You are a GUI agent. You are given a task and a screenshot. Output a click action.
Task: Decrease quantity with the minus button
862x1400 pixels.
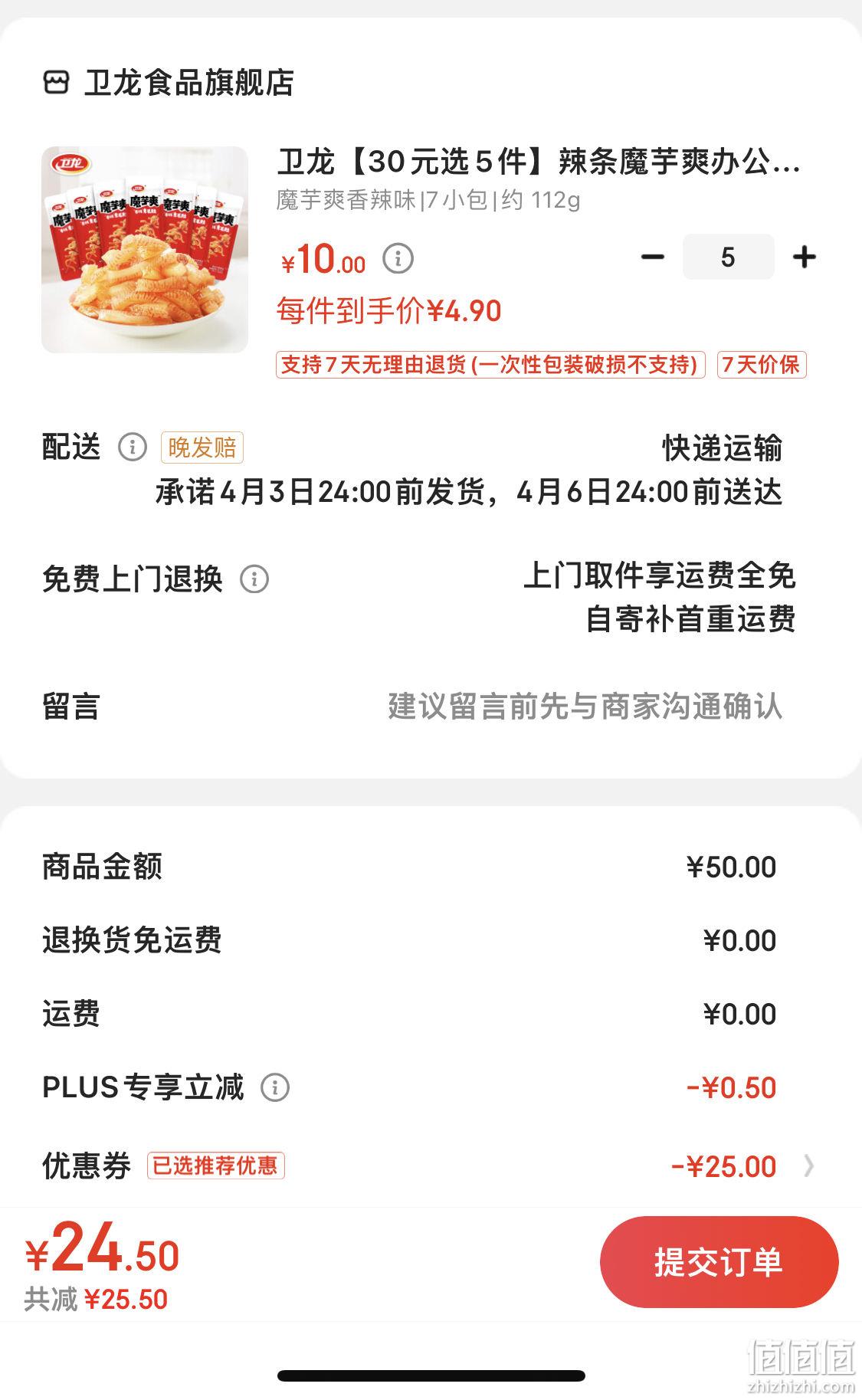[652, 257]
